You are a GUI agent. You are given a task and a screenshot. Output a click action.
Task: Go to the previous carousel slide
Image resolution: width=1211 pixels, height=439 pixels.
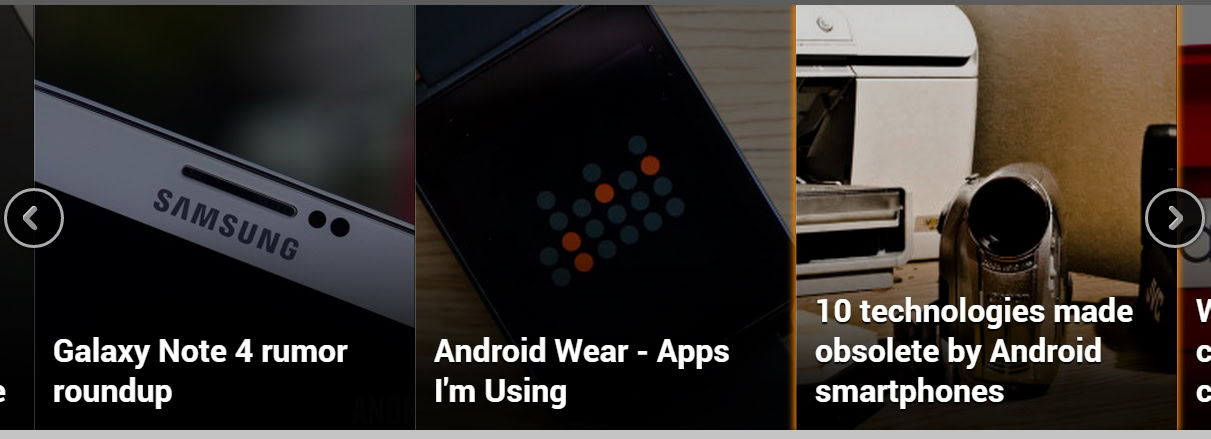(34, 218)
